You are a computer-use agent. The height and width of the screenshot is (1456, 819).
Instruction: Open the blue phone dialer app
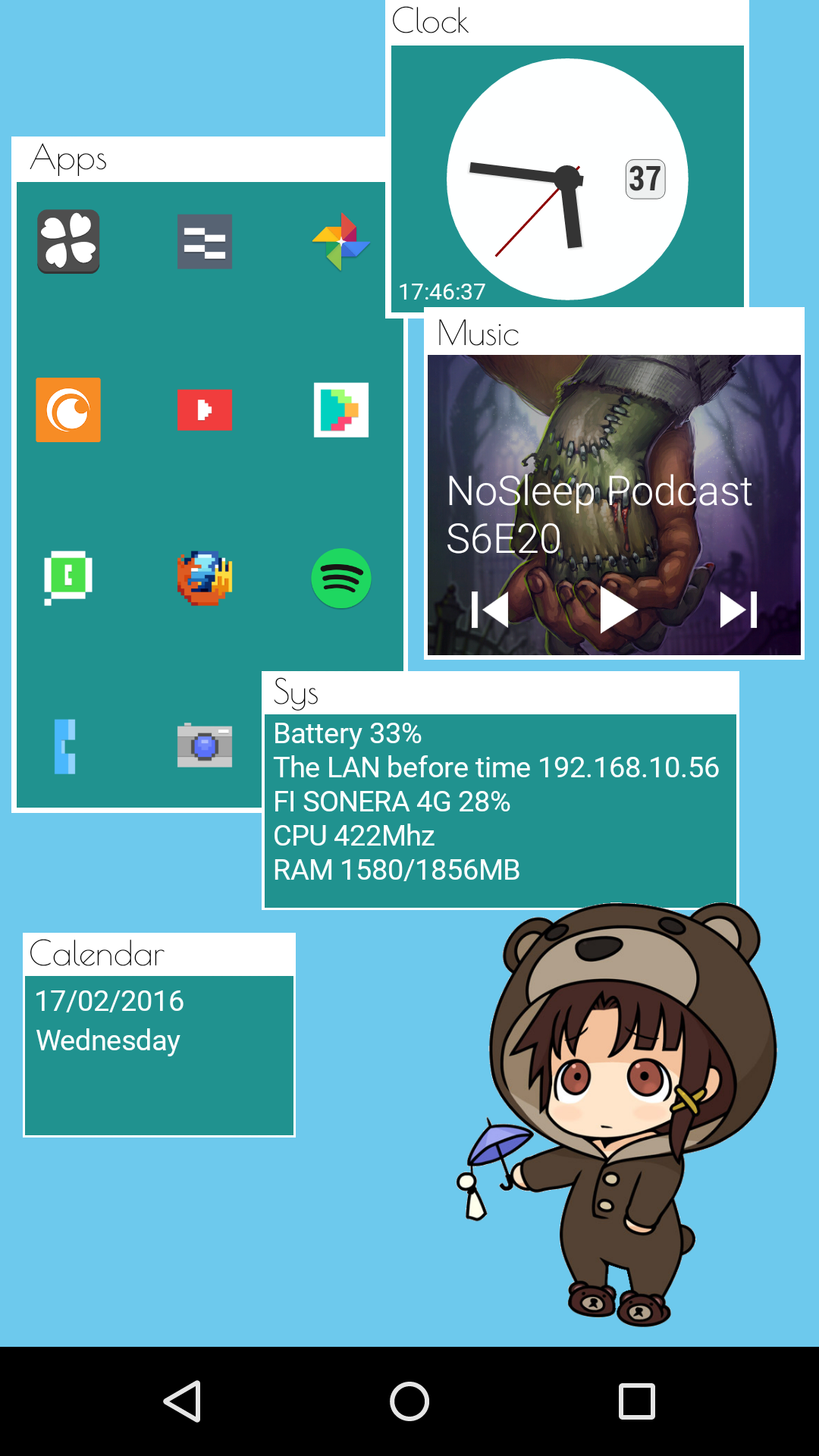point(65,746)
